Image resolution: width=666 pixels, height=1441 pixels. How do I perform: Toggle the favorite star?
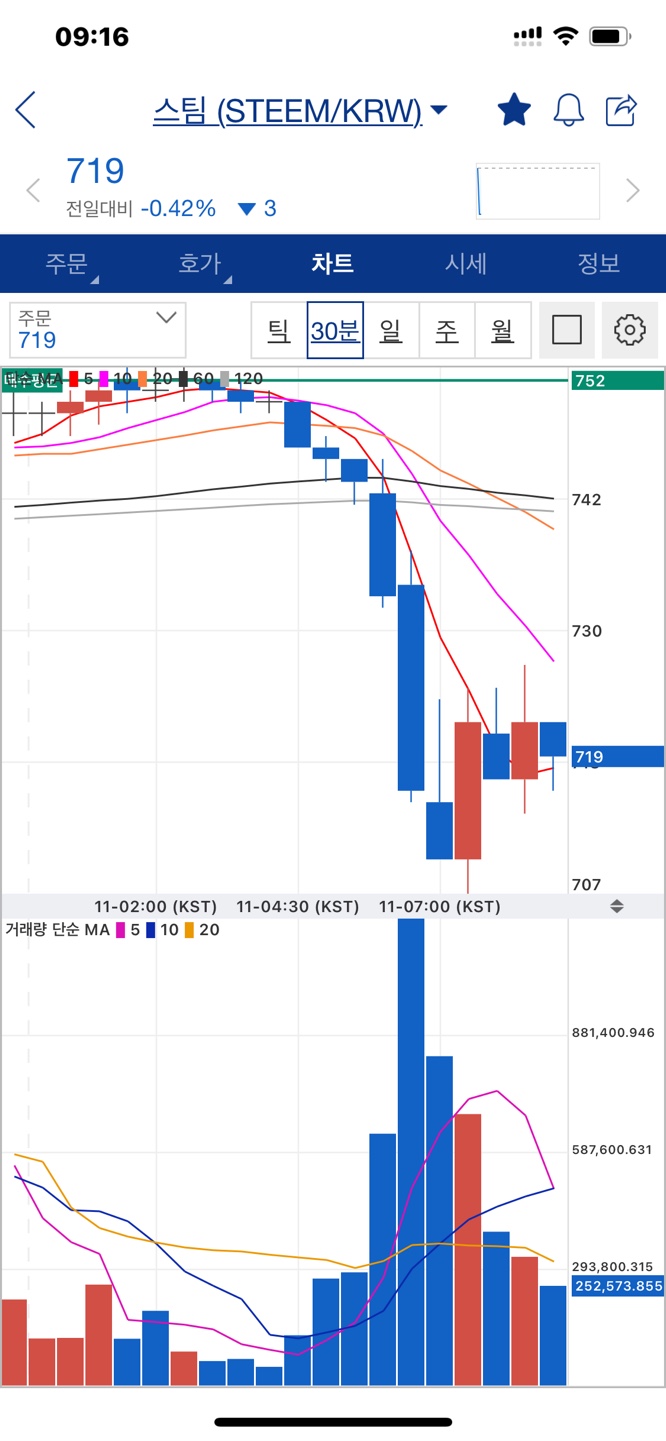514,110
